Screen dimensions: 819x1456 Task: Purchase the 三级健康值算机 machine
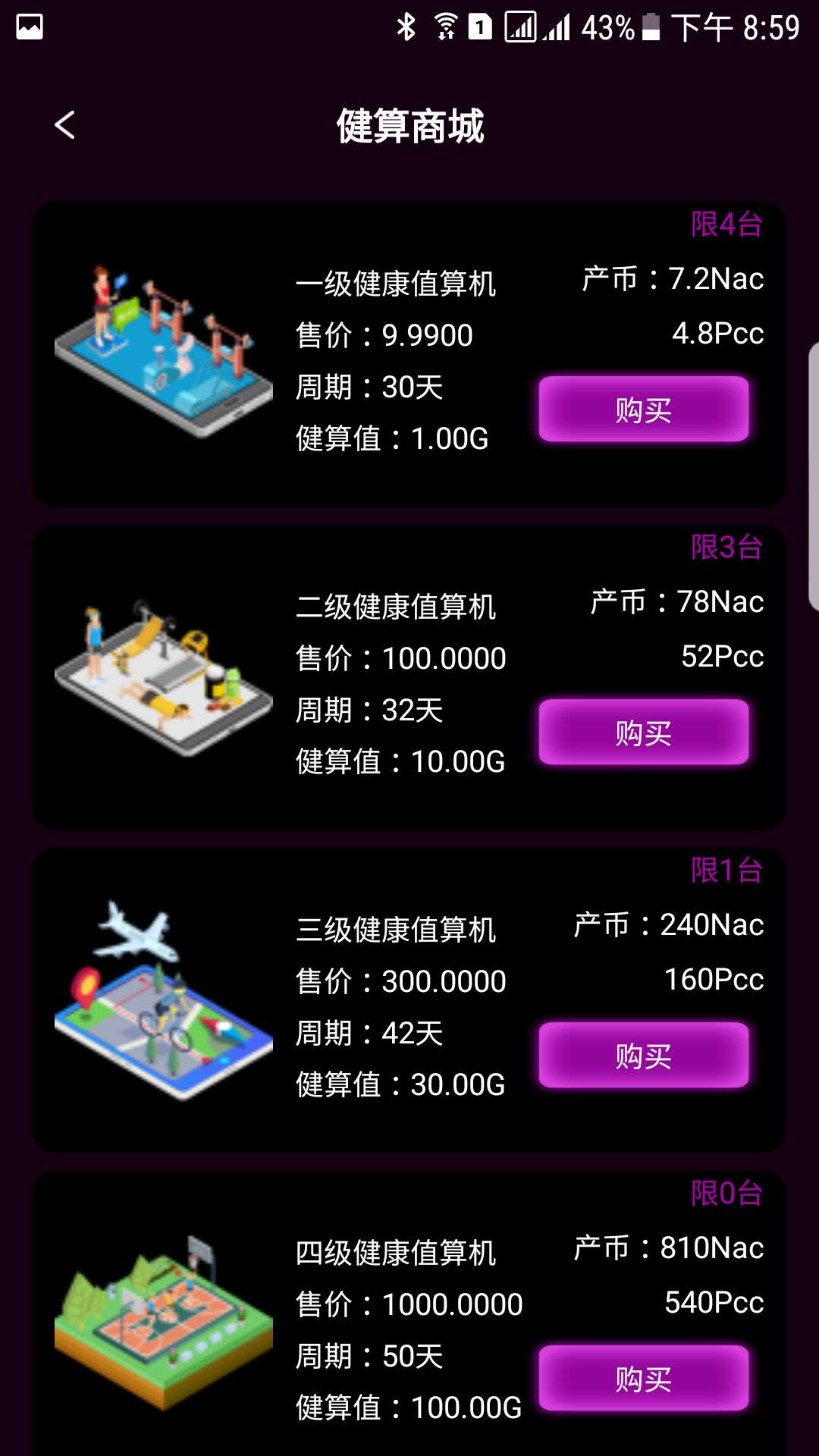(643, 1056)
